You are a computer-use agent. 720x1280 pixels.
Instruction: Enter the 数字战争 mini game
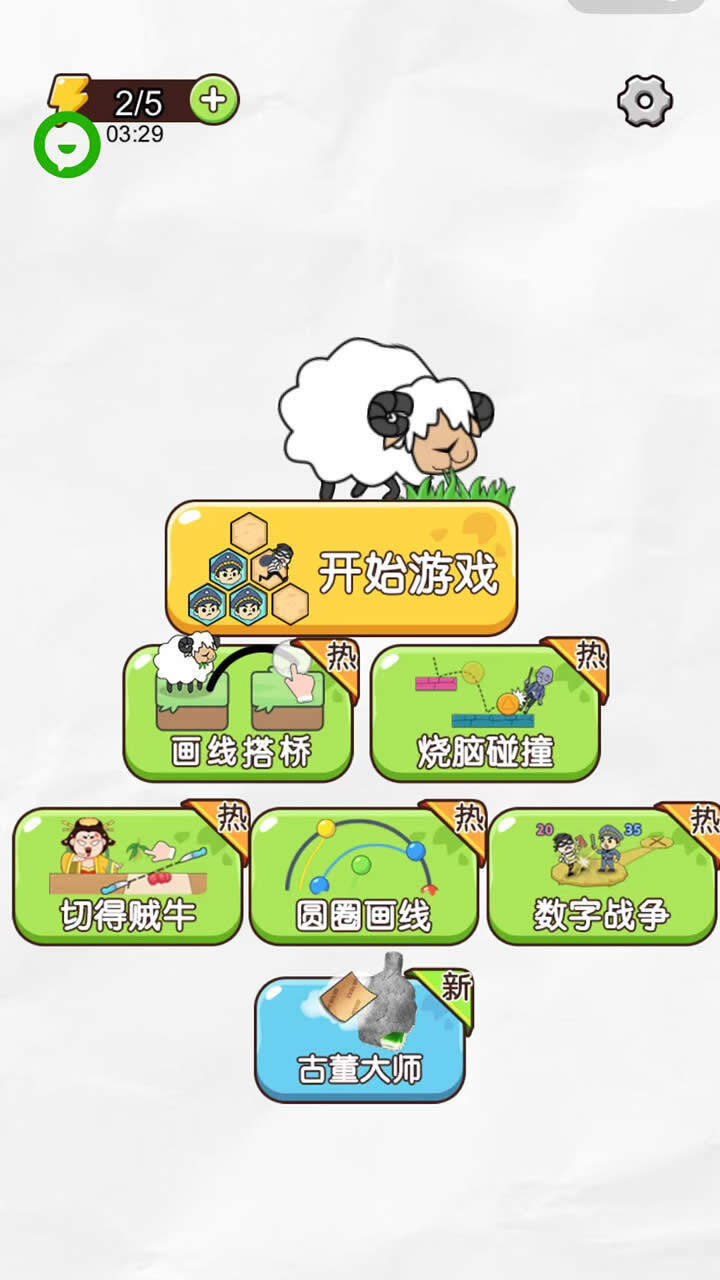[601, 877]
